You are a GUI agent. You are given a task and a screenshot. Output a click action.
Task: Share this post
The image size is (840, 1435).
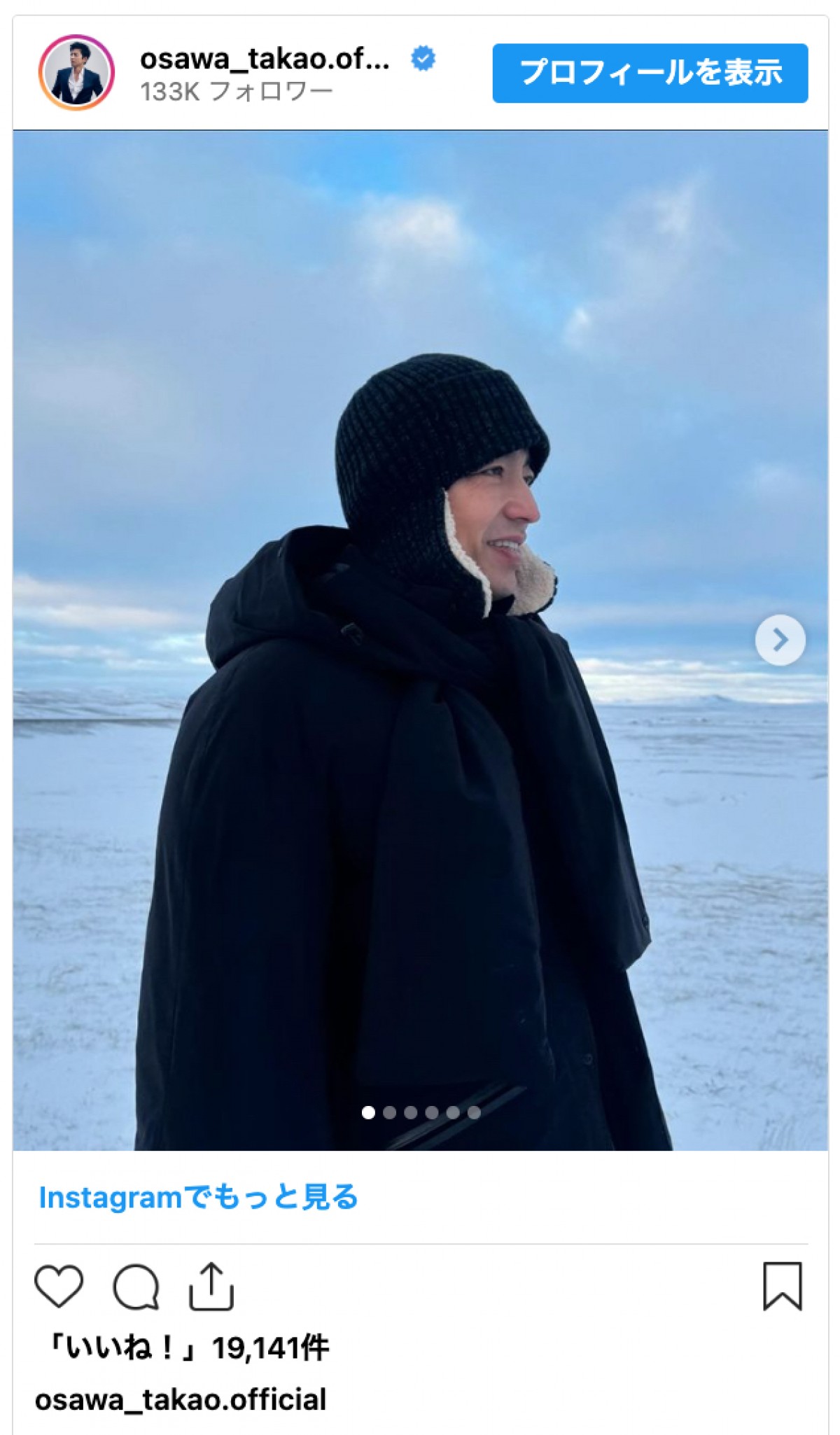211,1286
